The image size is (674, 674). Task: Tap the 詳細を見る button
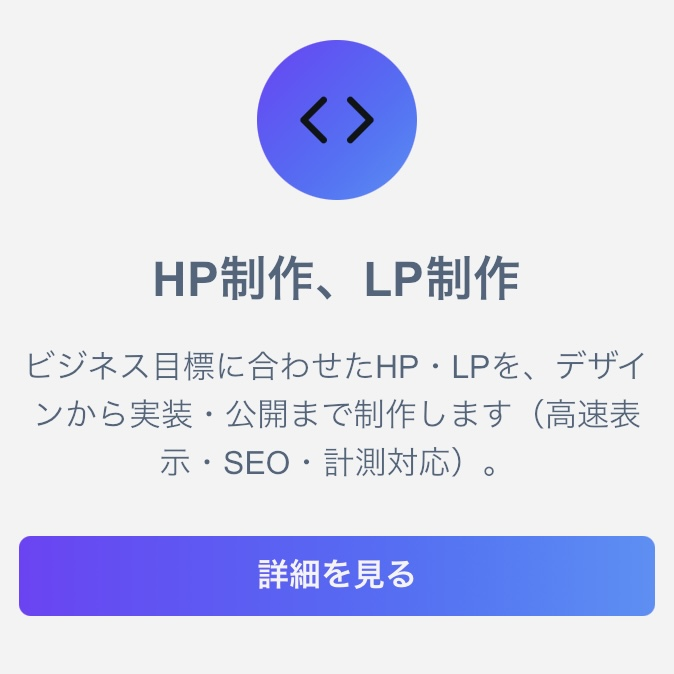(337, 576)
